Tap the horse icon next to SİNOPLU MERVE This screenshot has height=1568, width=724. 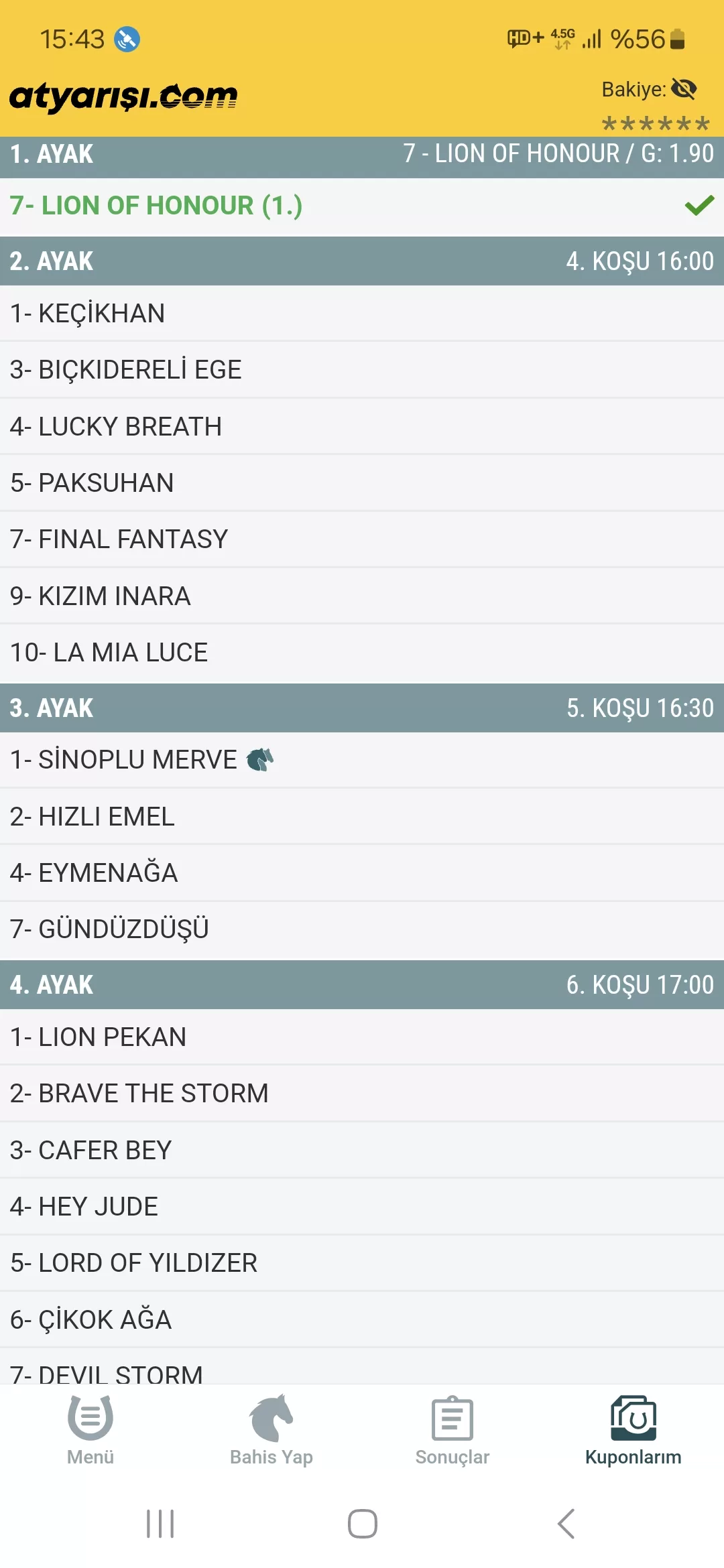coord(260,760)
